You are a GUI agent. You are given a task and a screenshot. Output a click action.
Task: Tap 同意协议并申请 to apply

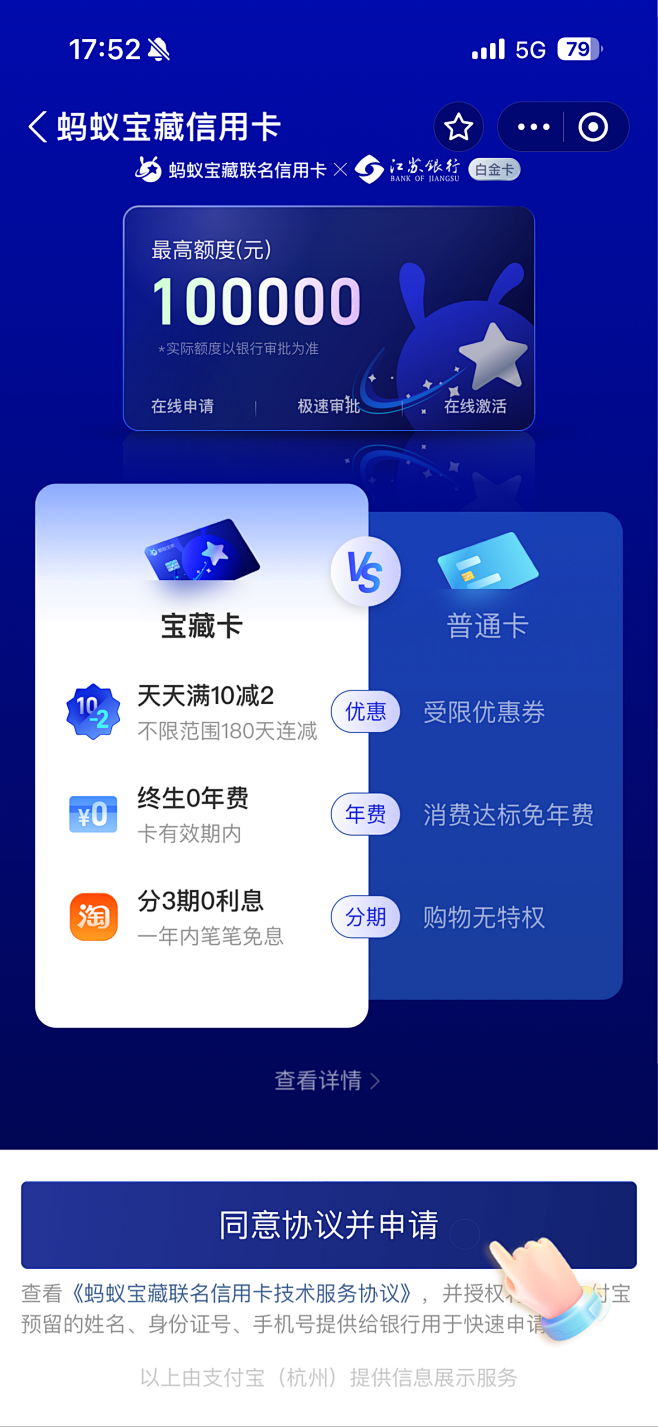click(328, 1225)
